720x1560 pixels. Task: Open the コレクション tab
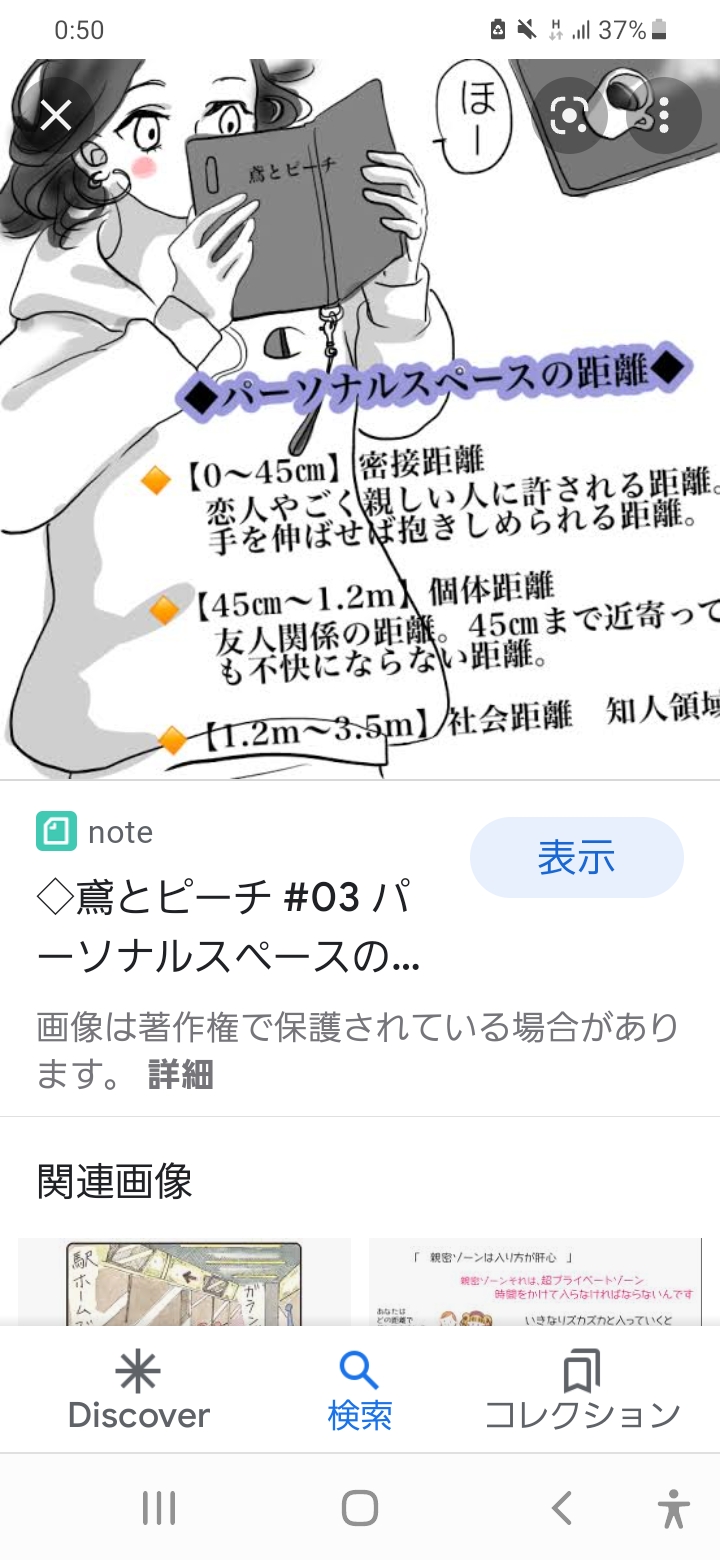click(x=584, y=1390)
